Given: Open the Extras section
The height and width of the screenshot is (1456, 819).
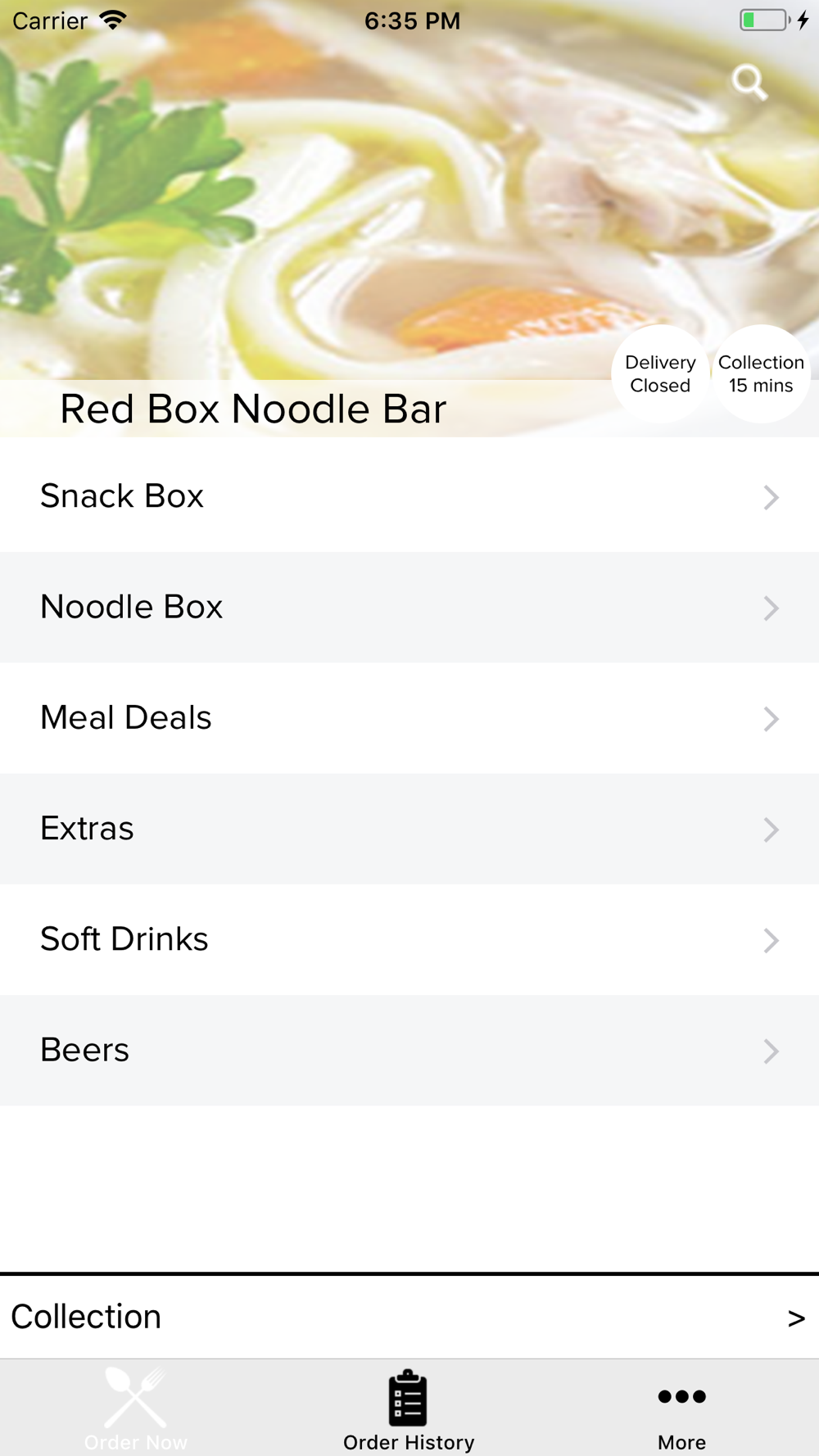Looking at the screenshot, I should (x=409, y=828).
